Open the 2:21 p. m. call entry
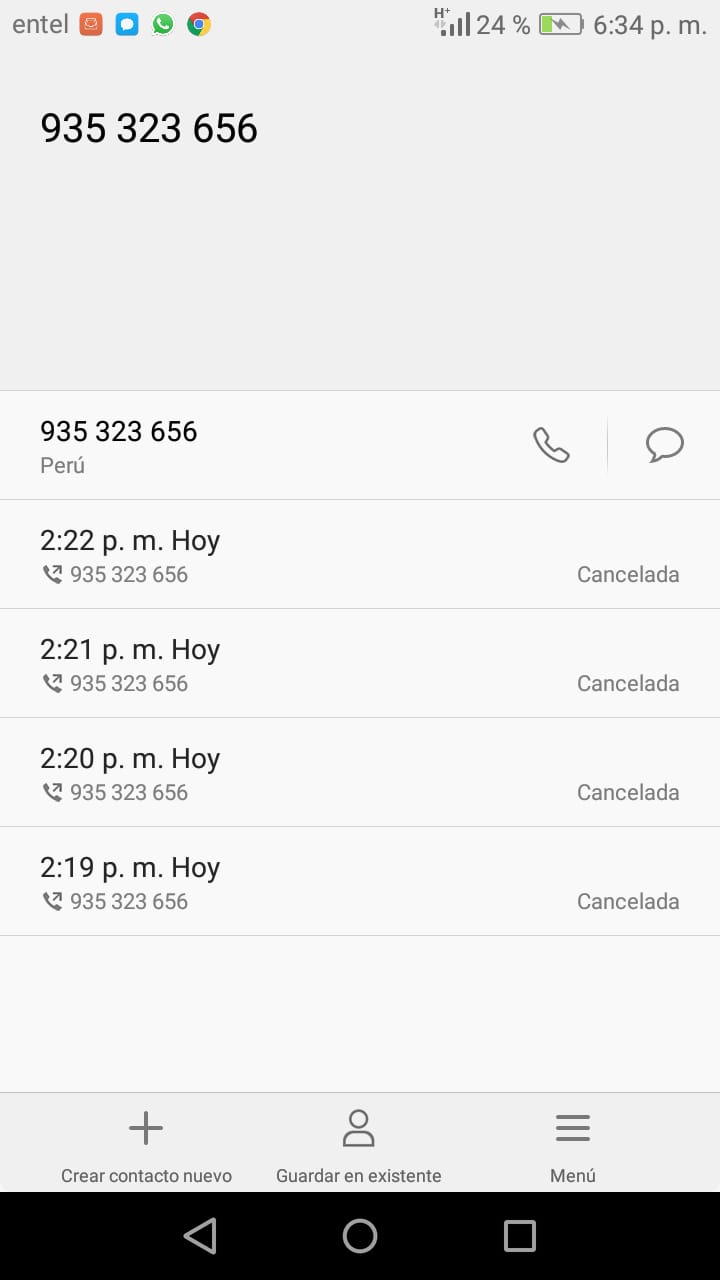The width and height of the screenshot is (720, 1280). click(360, 663)
